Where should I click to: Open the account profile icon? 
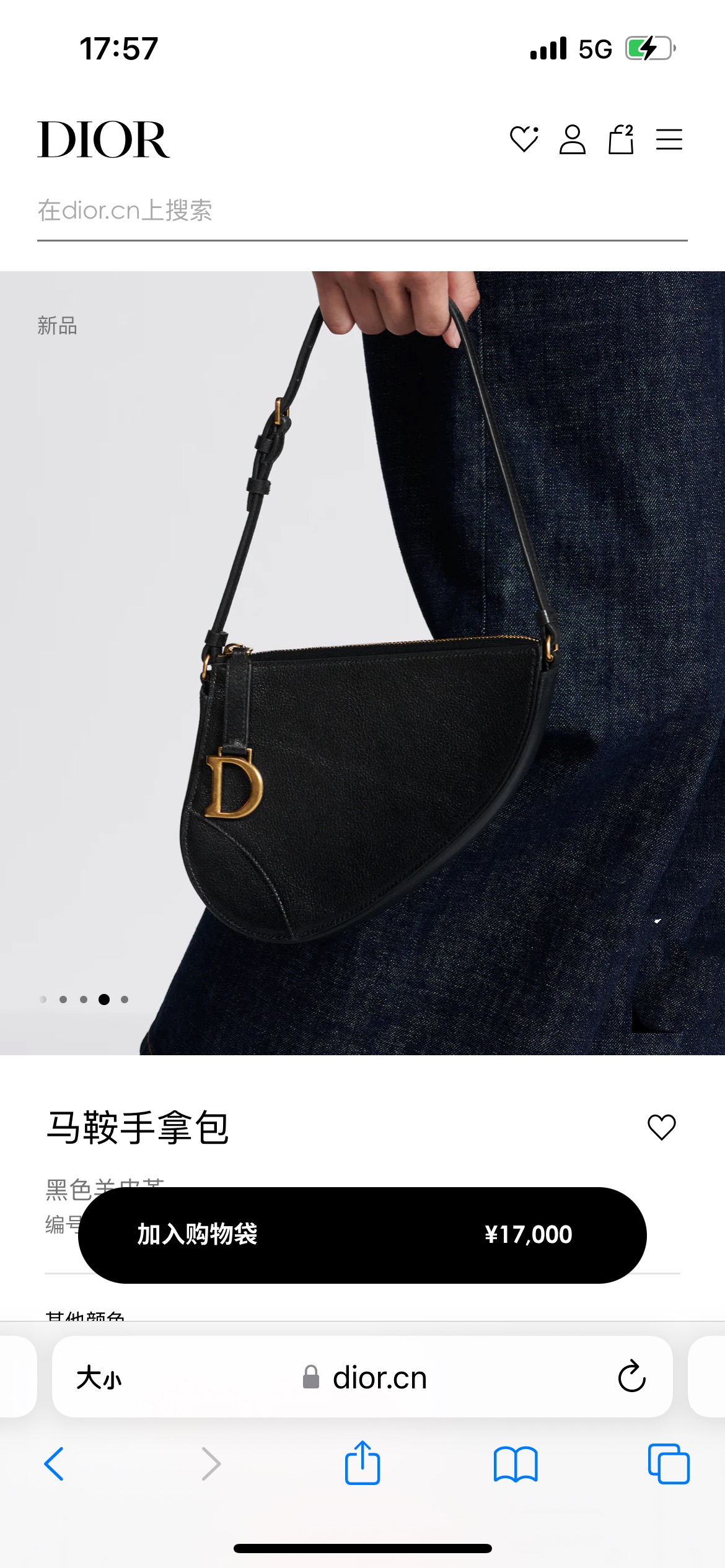(x=572, y=139)
